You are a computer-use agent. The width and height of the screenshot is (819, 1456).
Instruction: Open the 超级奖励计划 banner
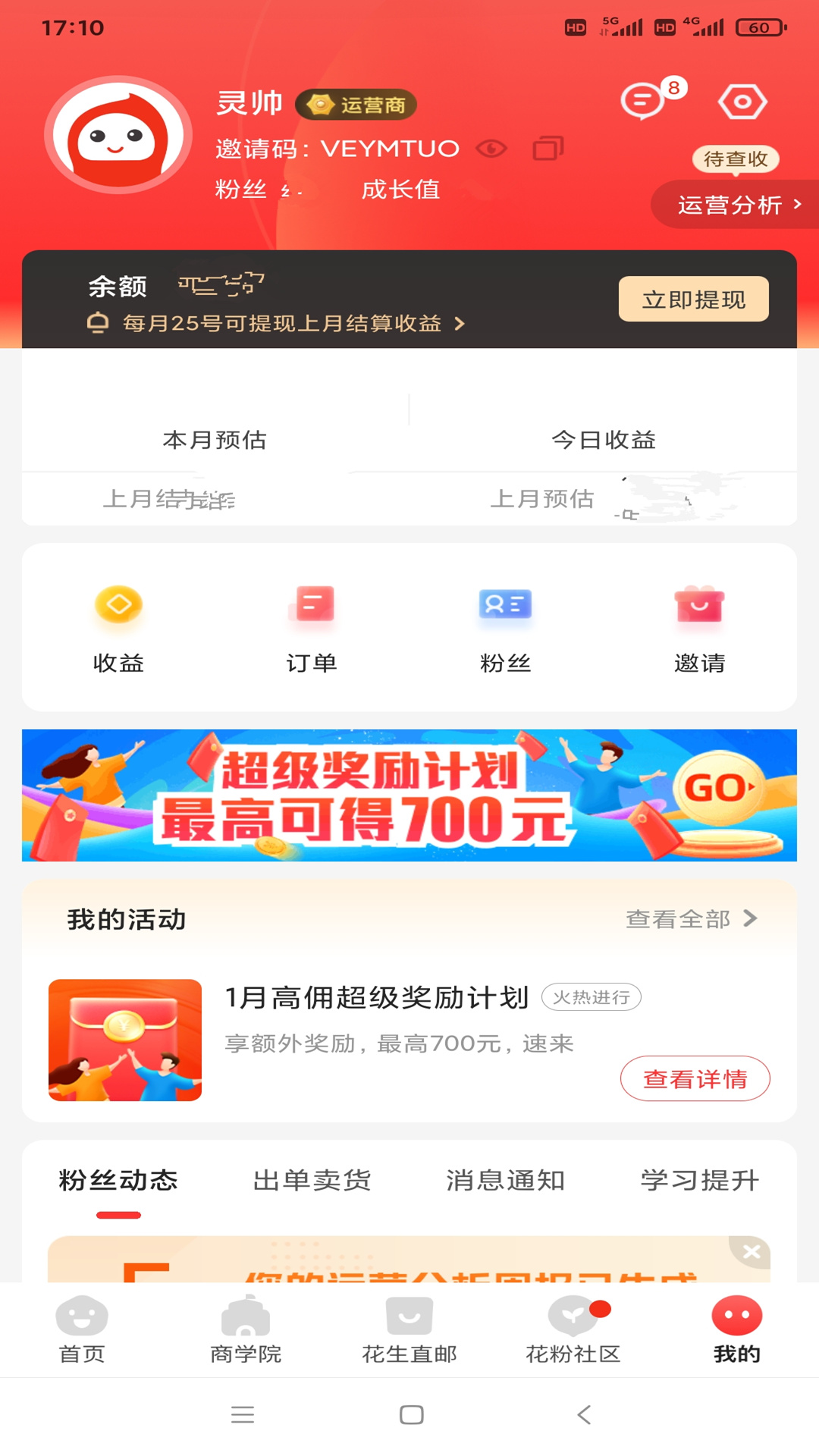pyautogui.click(x=409, y=795)
